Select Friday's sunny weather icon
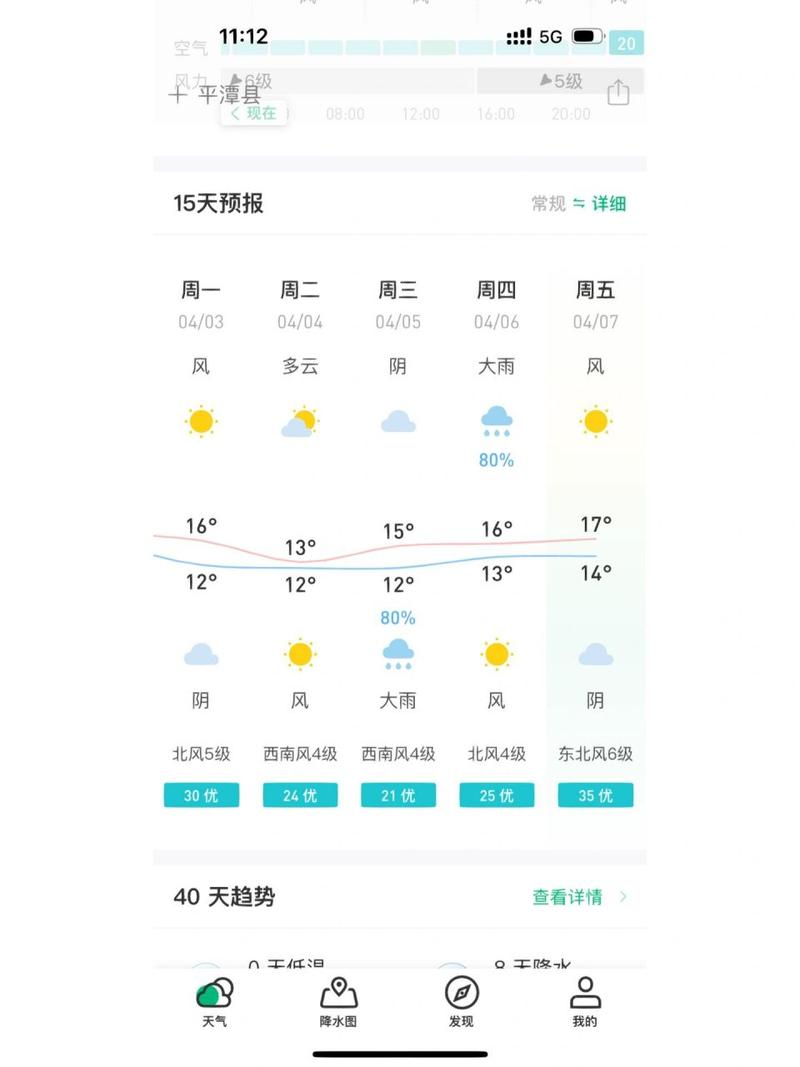The image size is (800, 1067). point(595,421)
